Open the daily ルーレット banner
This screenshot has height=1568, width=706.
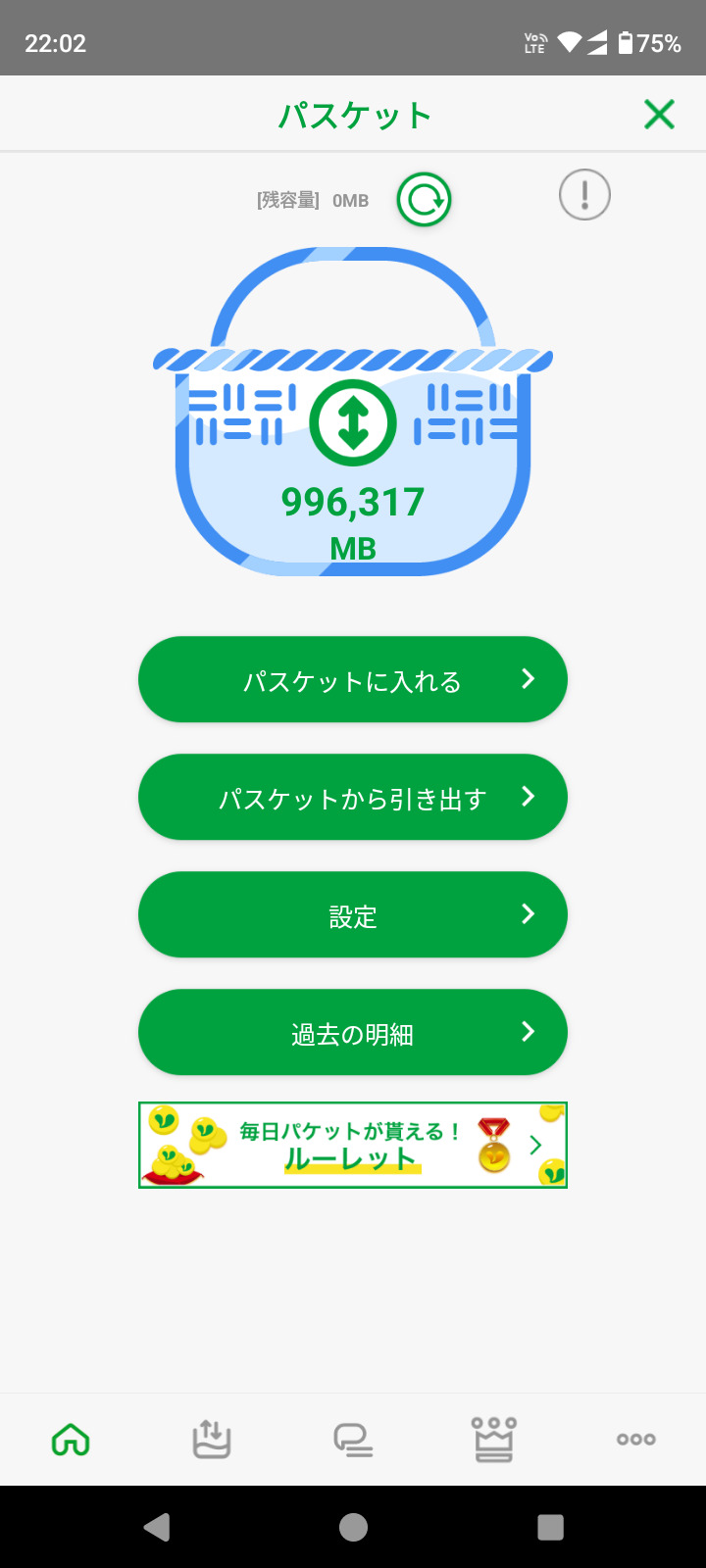click(x=353, y=1145)
